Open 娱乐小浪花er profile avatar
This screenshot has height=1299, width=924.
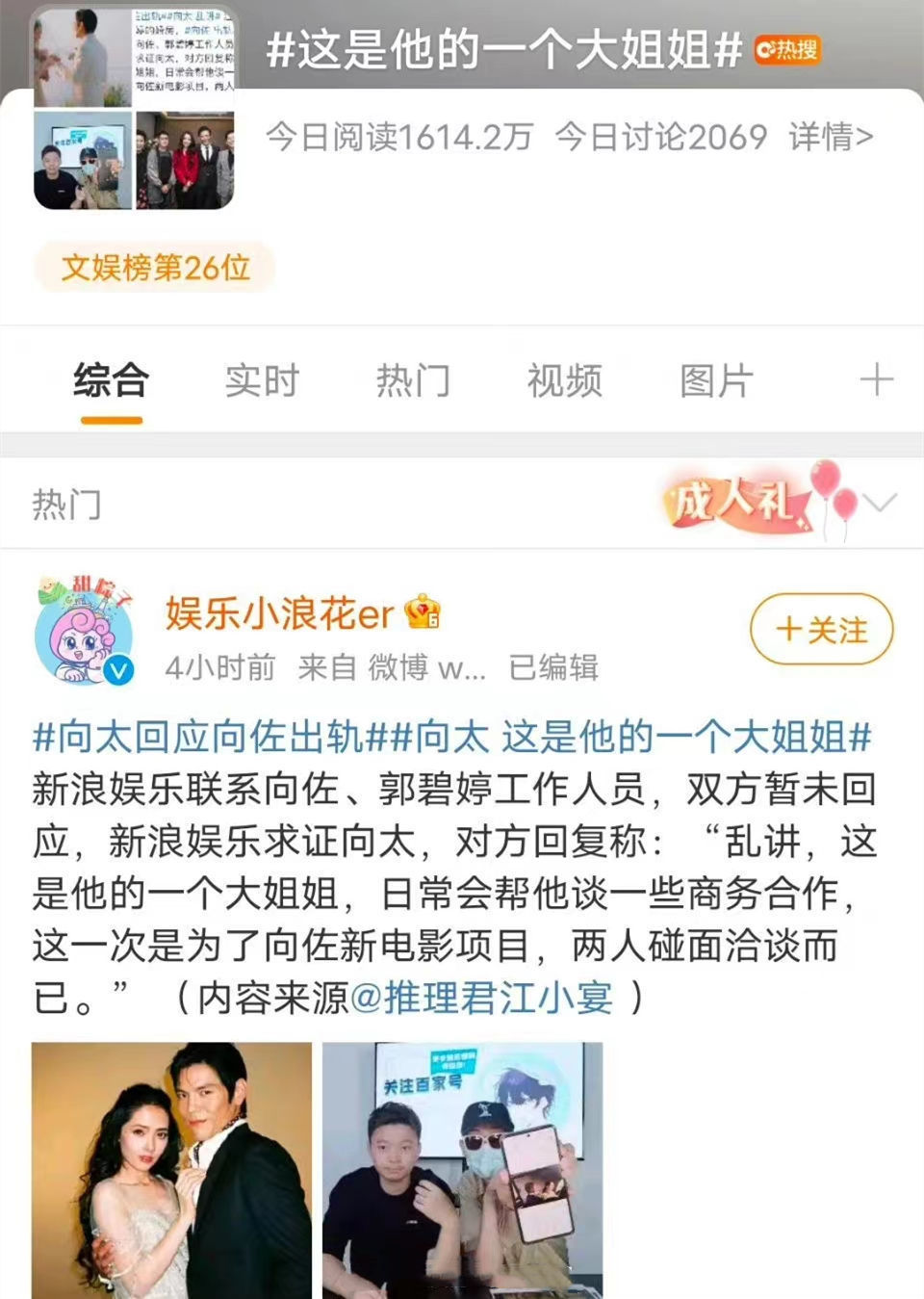(84, 631)
